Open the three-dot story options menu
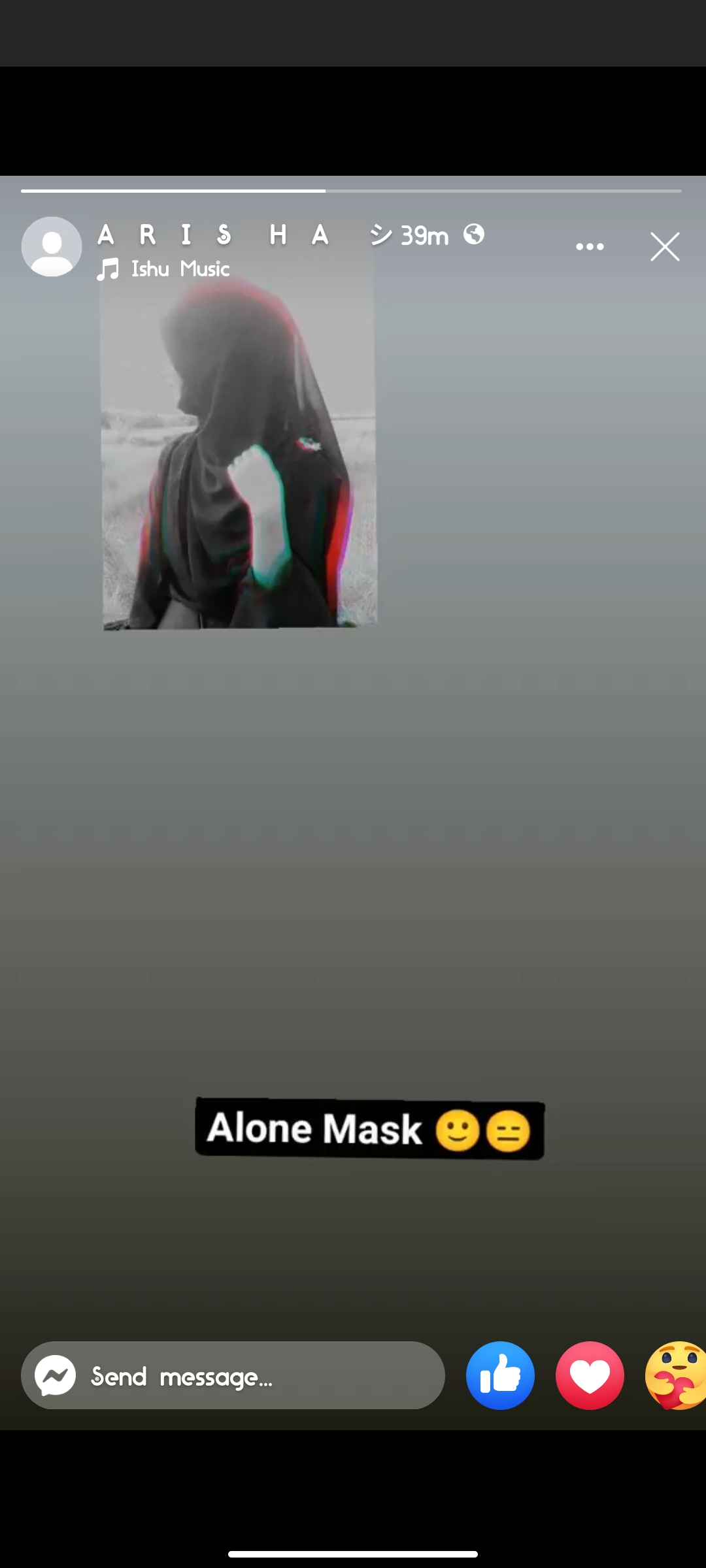Viewport: 706px width, 1568px height. (x=590, y=247)
